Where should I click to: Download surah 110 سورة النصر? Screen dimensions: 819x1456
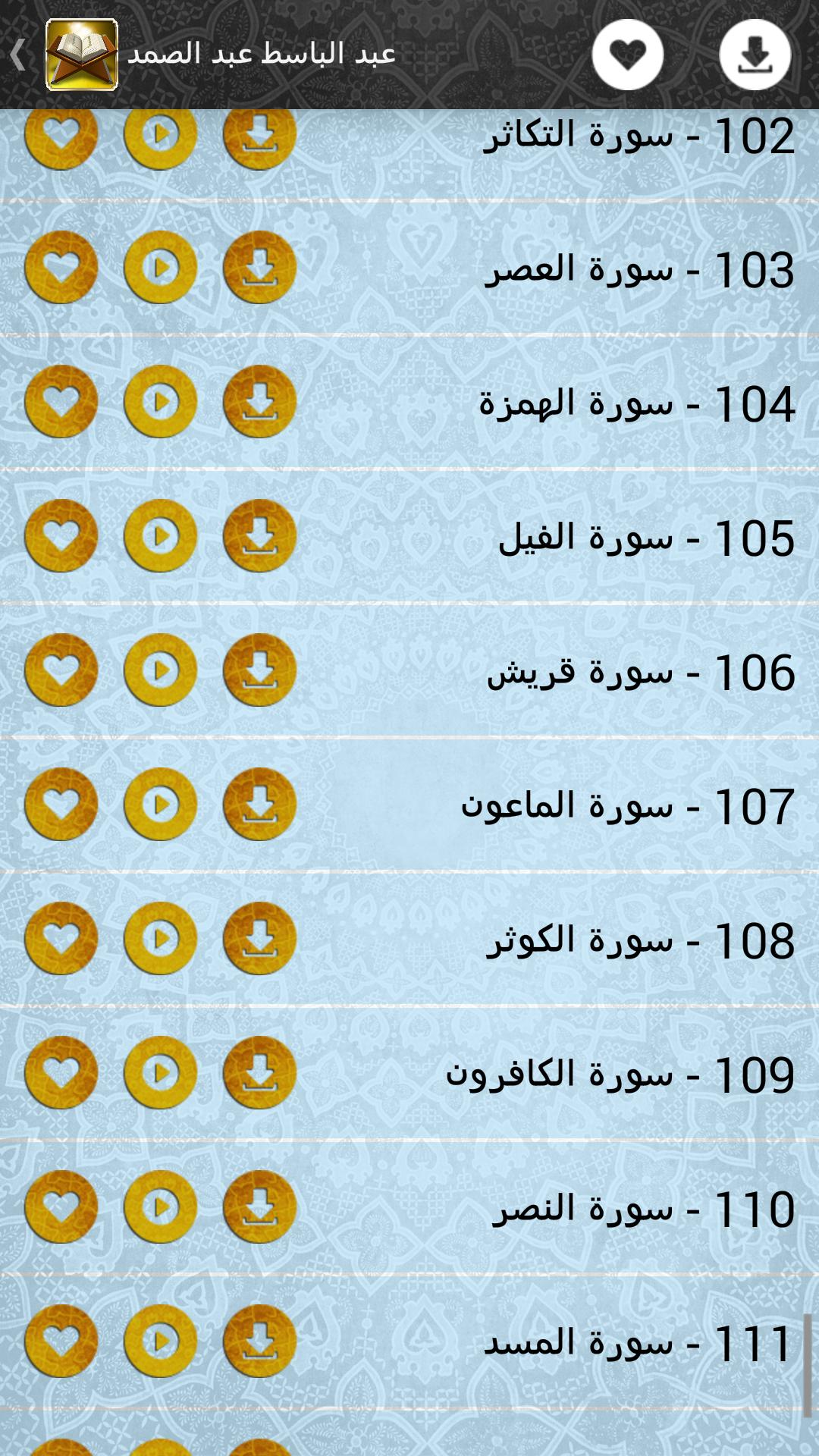[x=259, y=1207]
